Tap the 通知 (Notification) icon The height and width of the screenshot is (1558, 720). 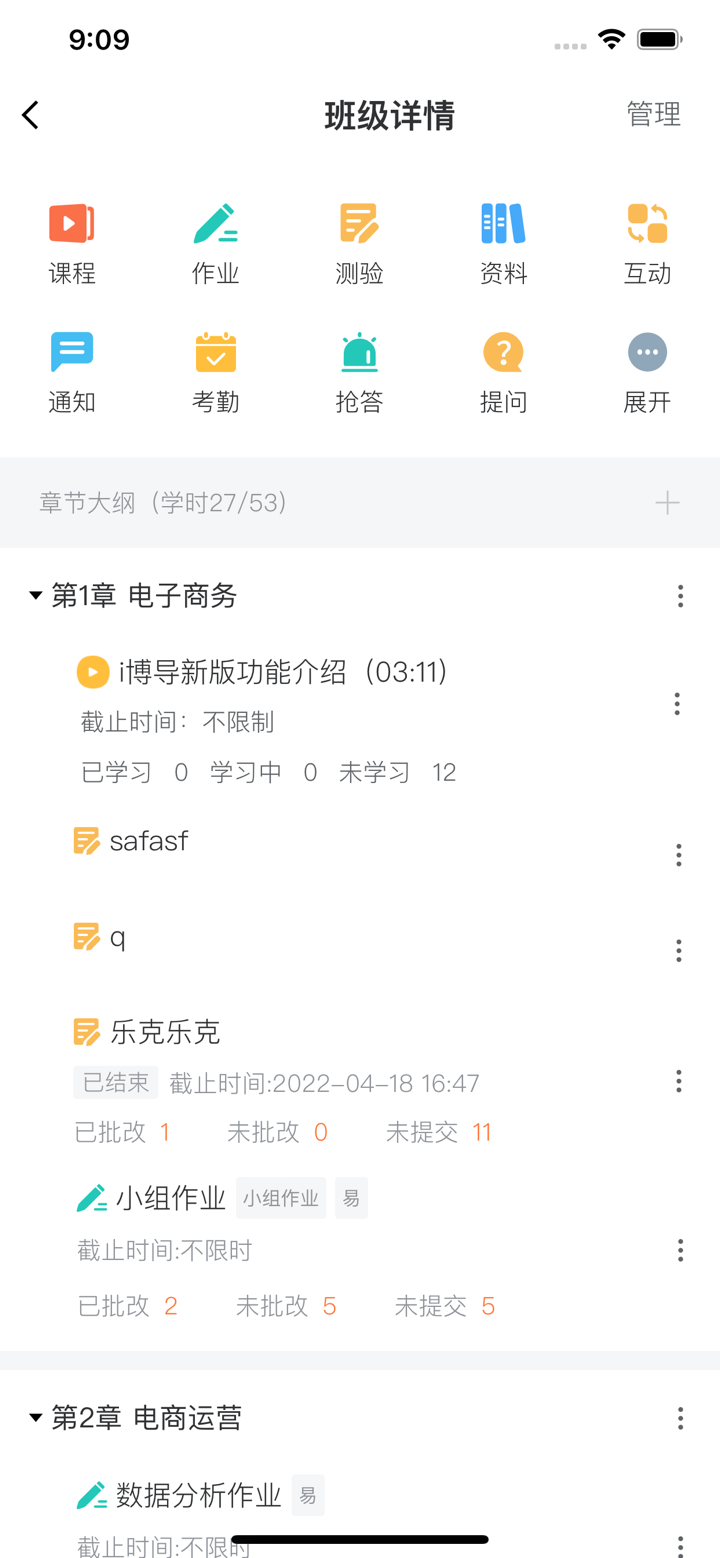(71, 368)
